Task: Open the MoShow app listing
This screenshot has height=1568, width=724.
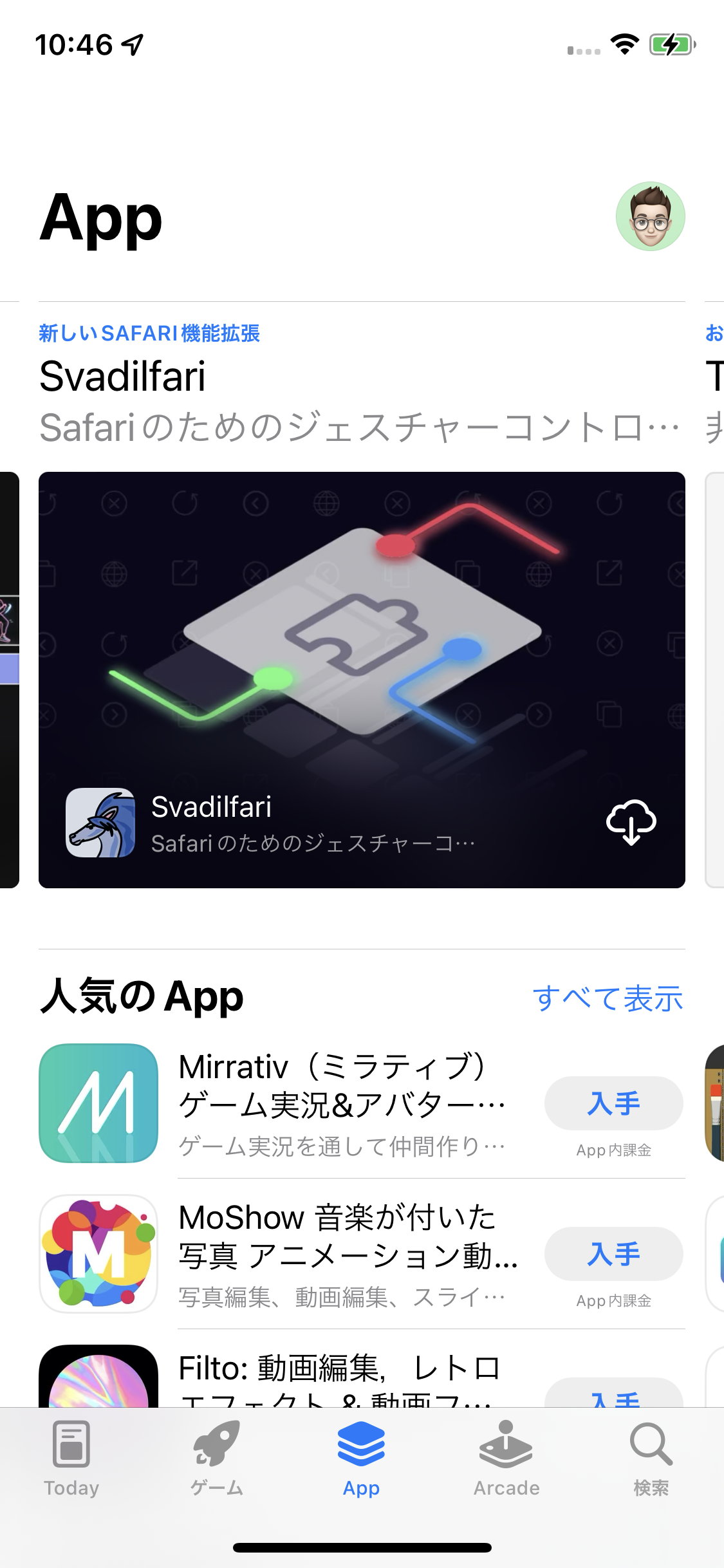Action: coord(341,1254)
